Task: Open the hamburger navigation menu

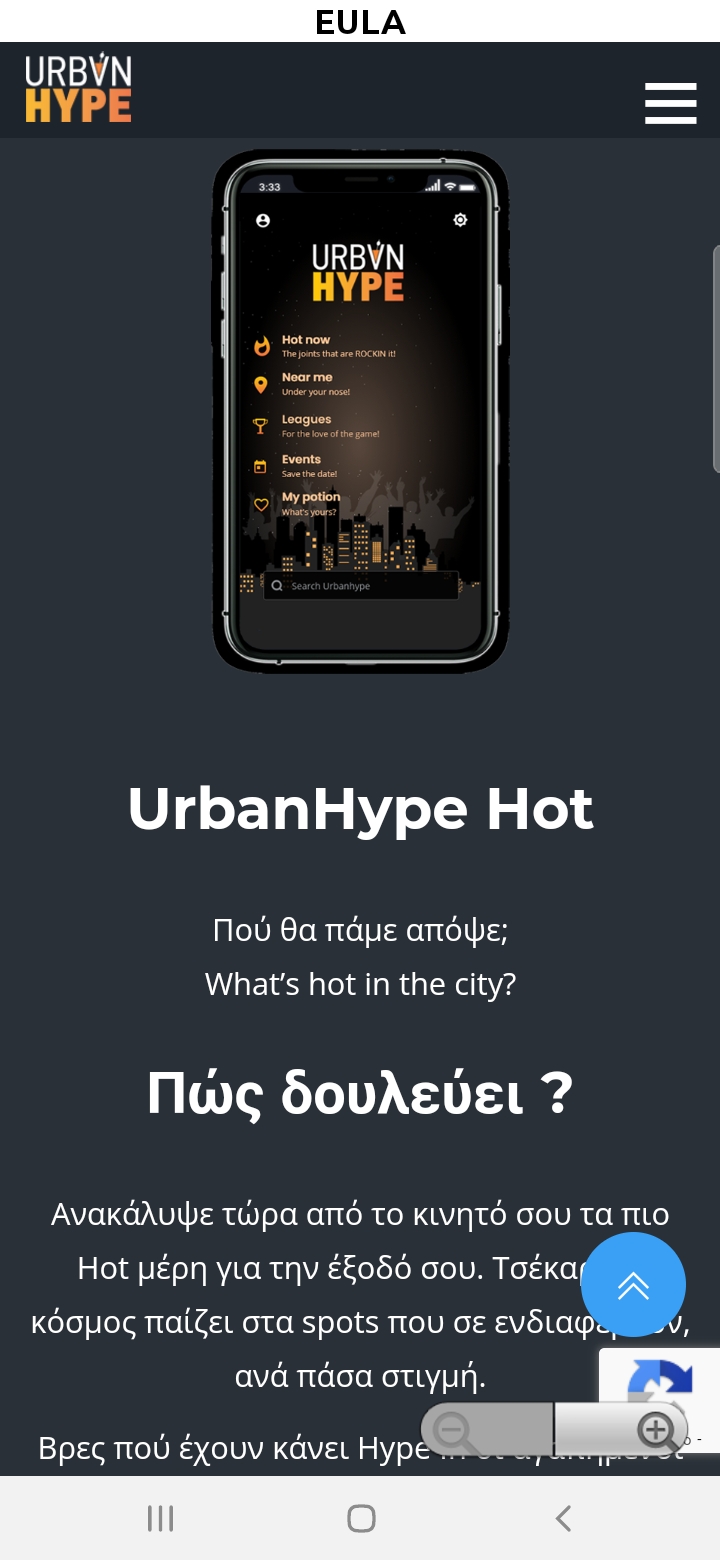Action: coord(670,103)
